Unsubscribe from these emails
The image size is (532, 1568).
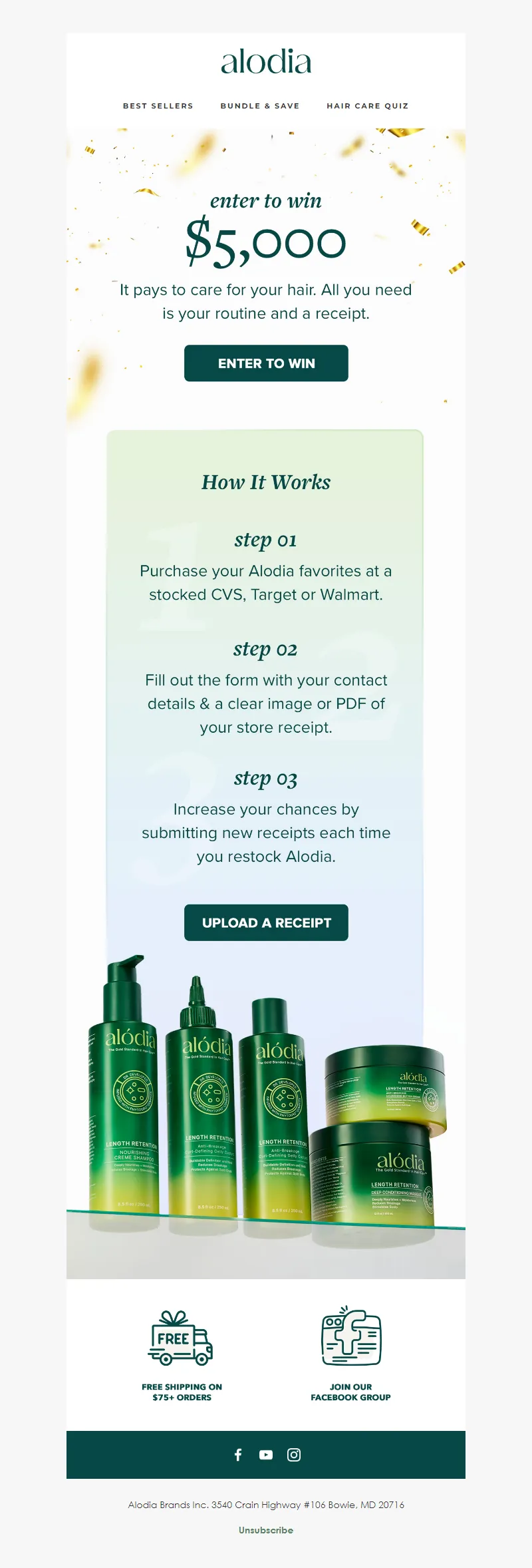click(266, 1530)
